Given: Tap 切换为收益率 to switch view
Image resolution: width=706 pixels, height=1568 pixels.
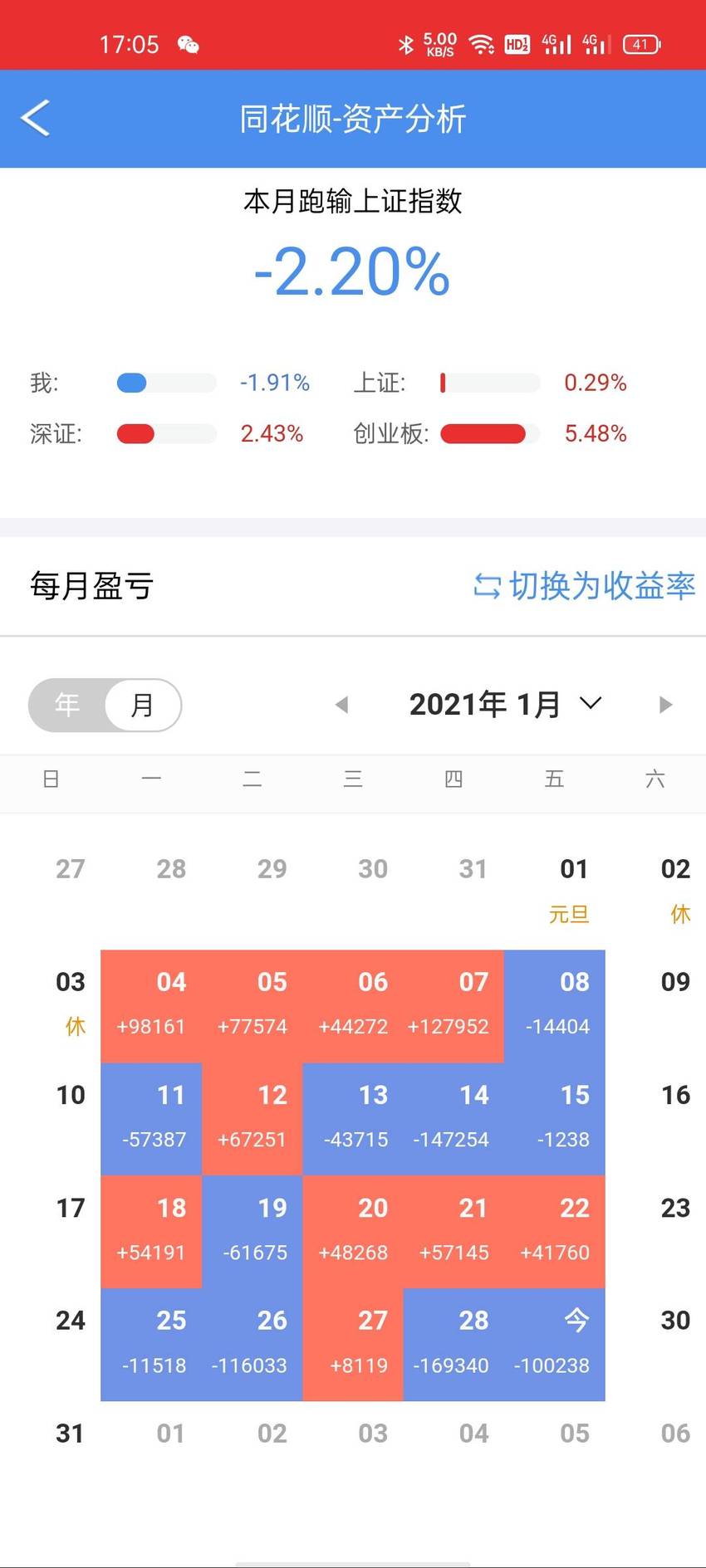Looking at the screenshot, I should pos(584,586).
